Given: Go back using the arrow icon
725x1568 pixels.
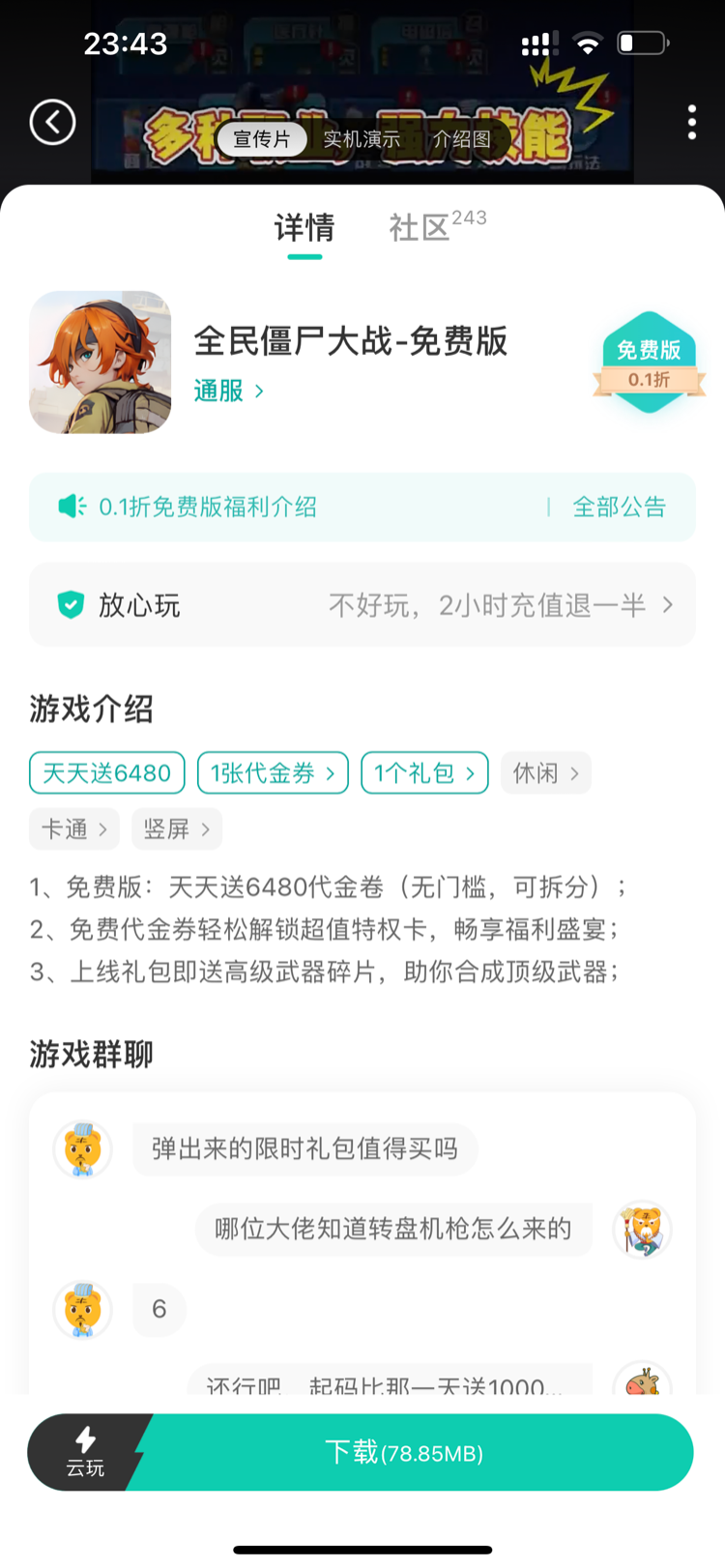Looking at the screenshot, I should pyautogui.click(x=52, y=123).
